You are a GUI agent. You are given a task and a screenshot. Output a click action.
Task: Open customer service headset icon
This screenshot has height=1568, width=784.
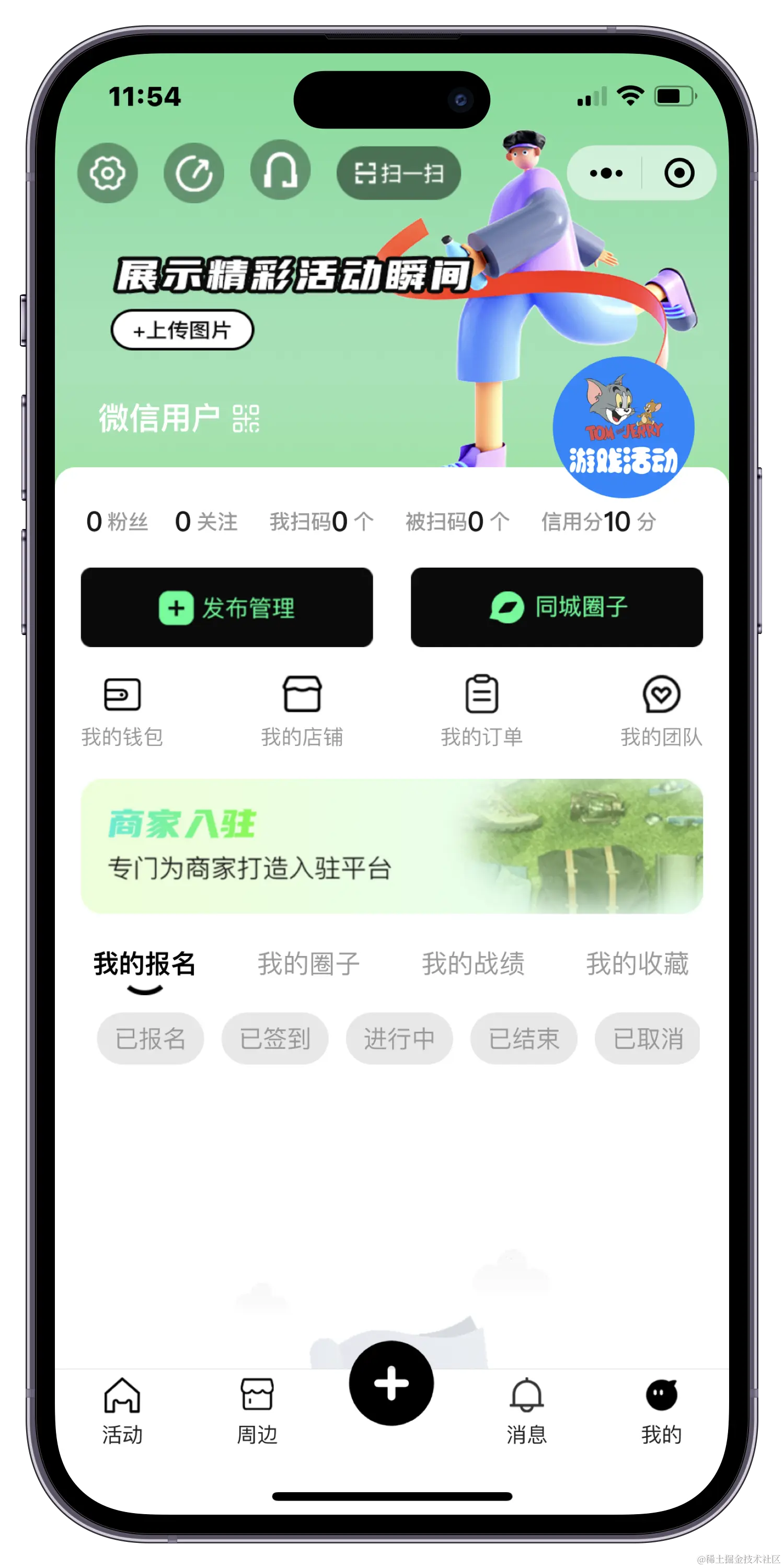[280, 172]
